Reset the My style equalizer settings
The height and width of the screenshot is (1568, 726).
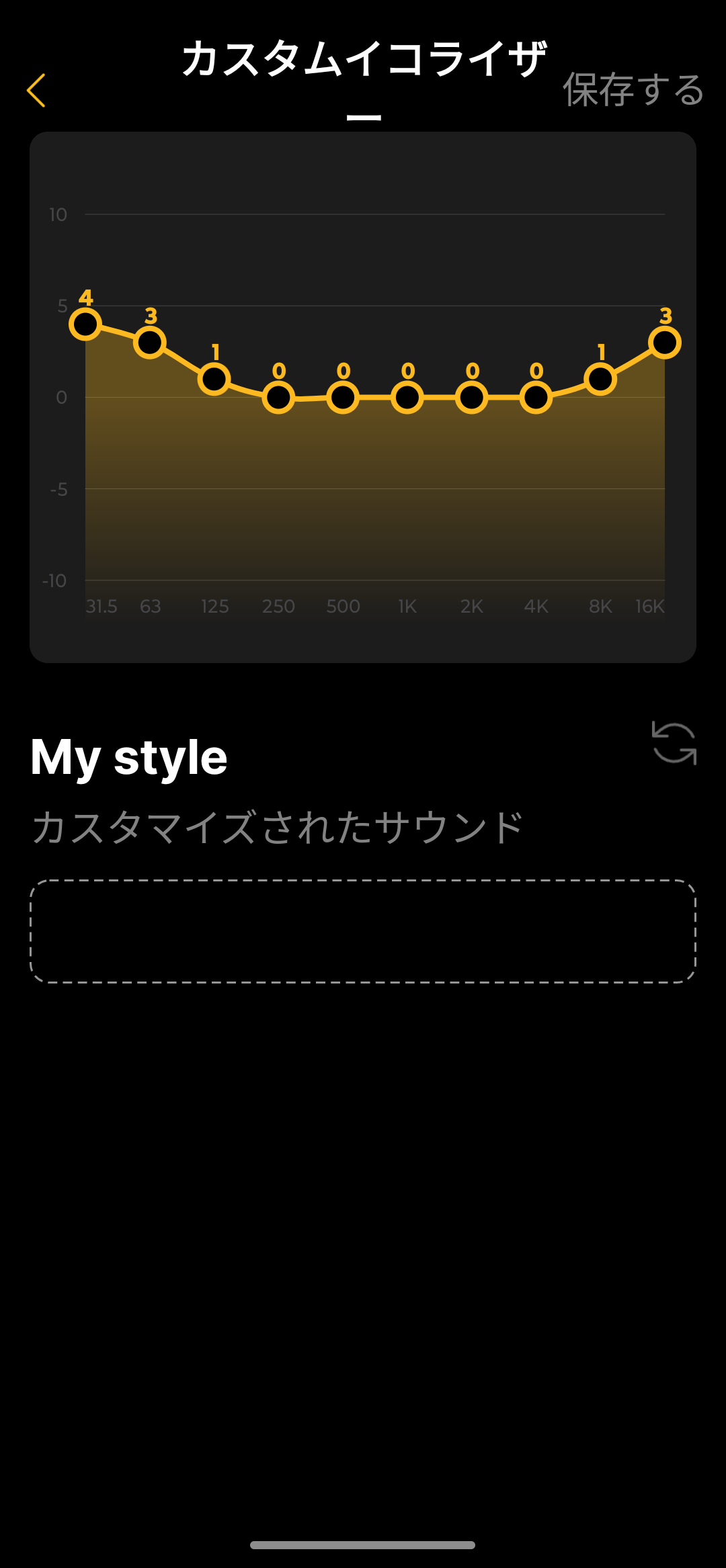tap(674, 743)
